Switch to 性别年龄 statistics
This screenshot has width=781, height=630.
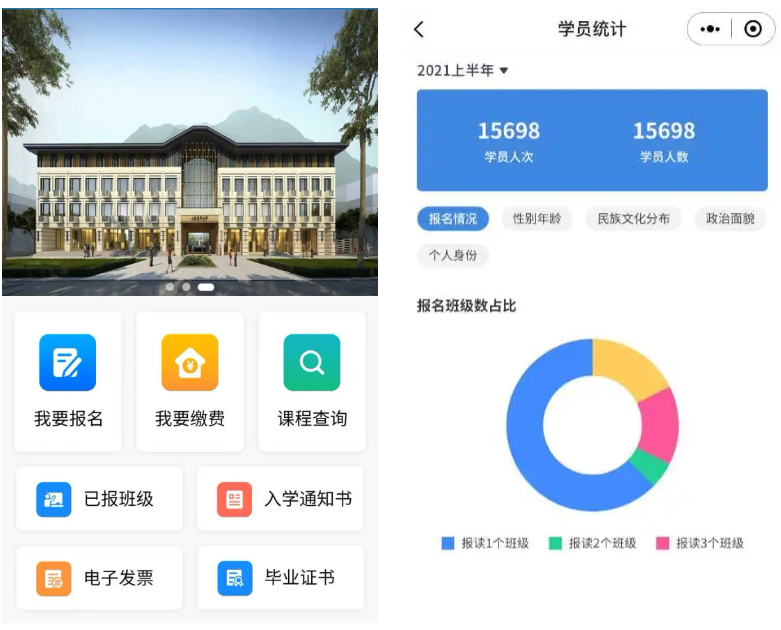click(x=537, y=219)
